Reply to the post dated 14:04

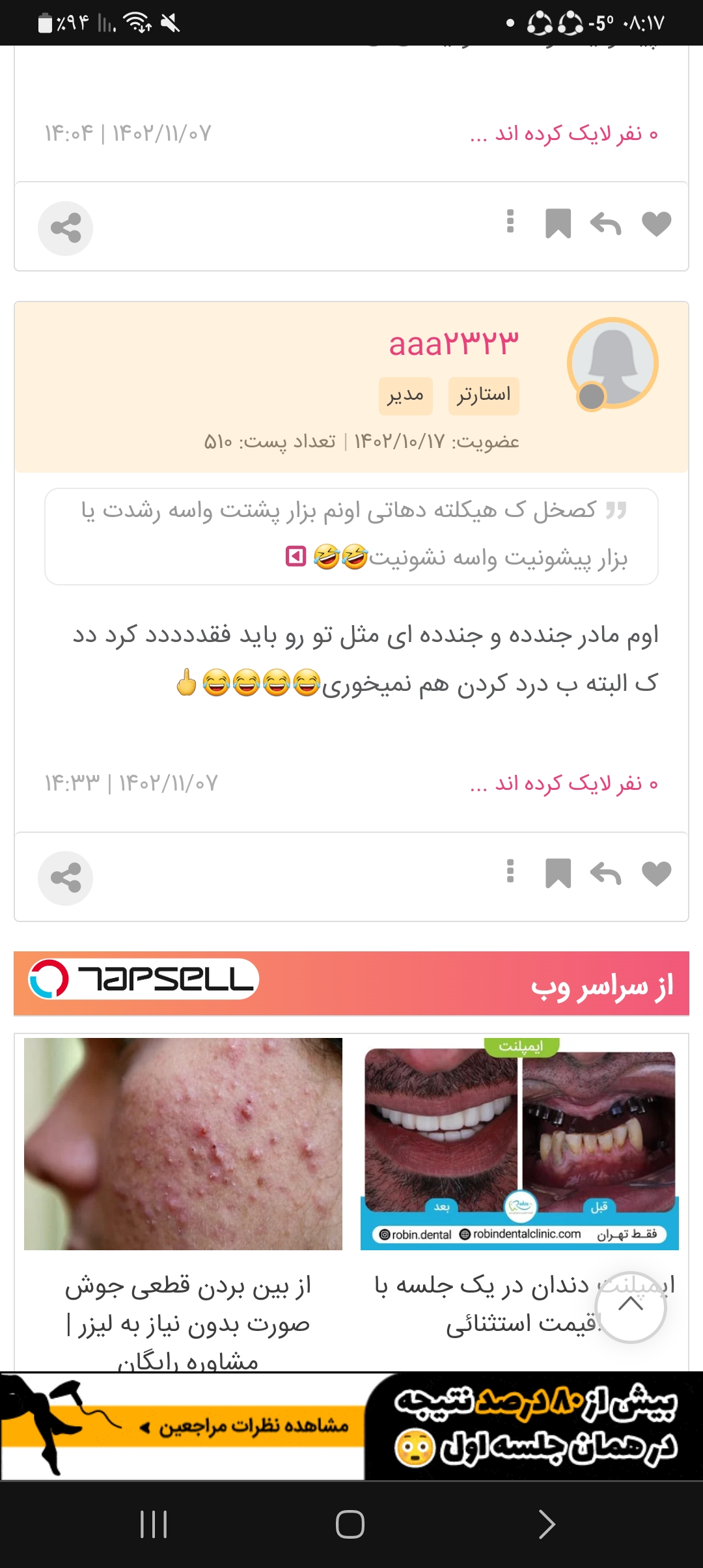coord(605,225)
